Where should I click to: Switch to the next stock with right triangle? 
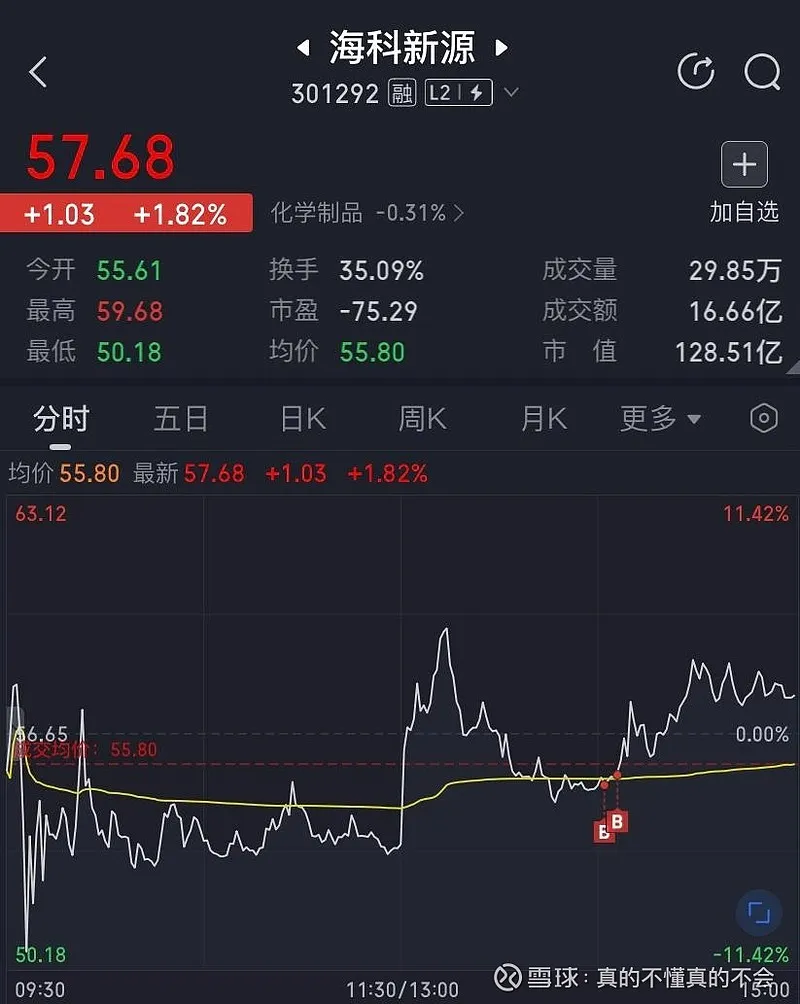[502, 48]
